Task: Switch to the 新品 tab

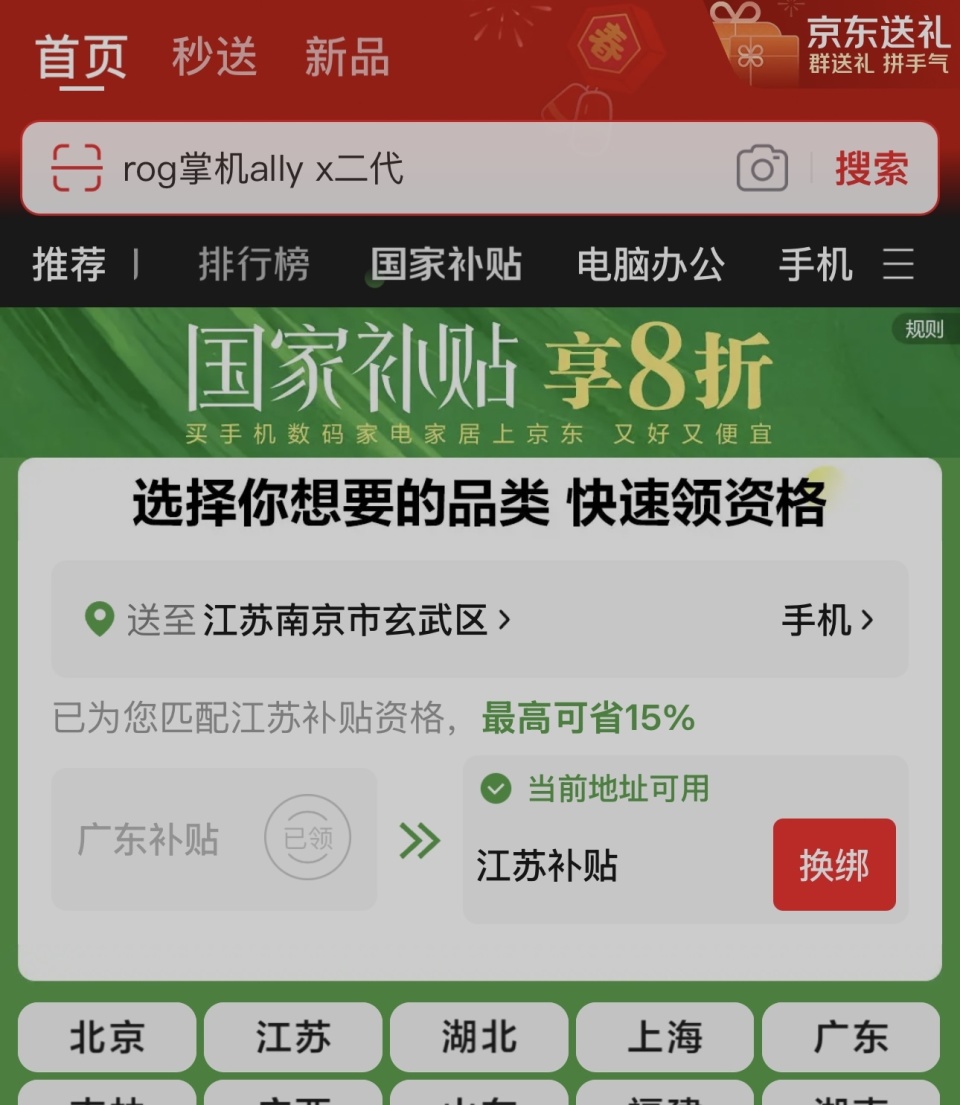Action: (x=347, y=57)
